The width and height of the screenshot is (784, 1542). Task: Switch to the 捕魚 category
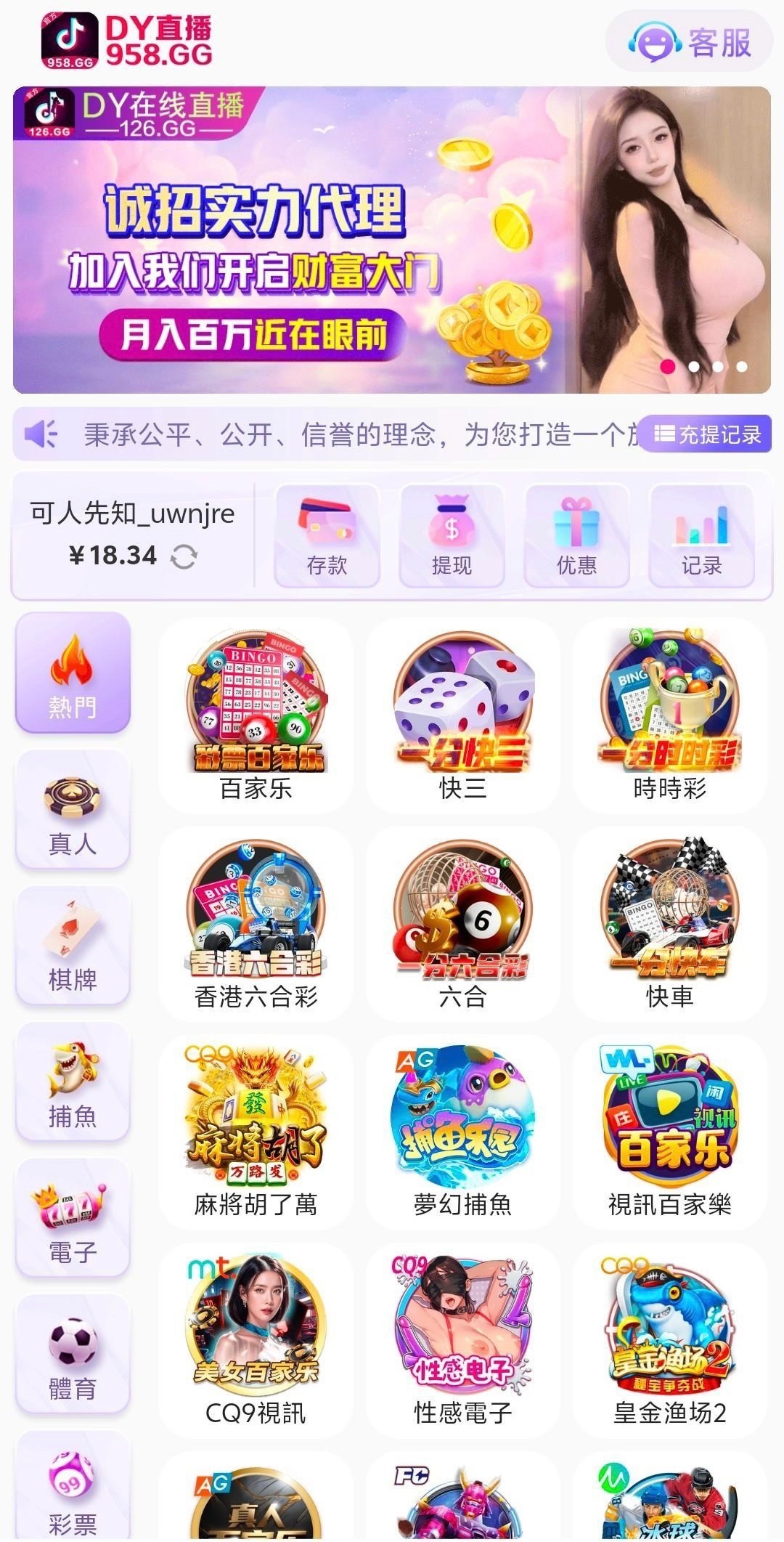point(73,1082)
